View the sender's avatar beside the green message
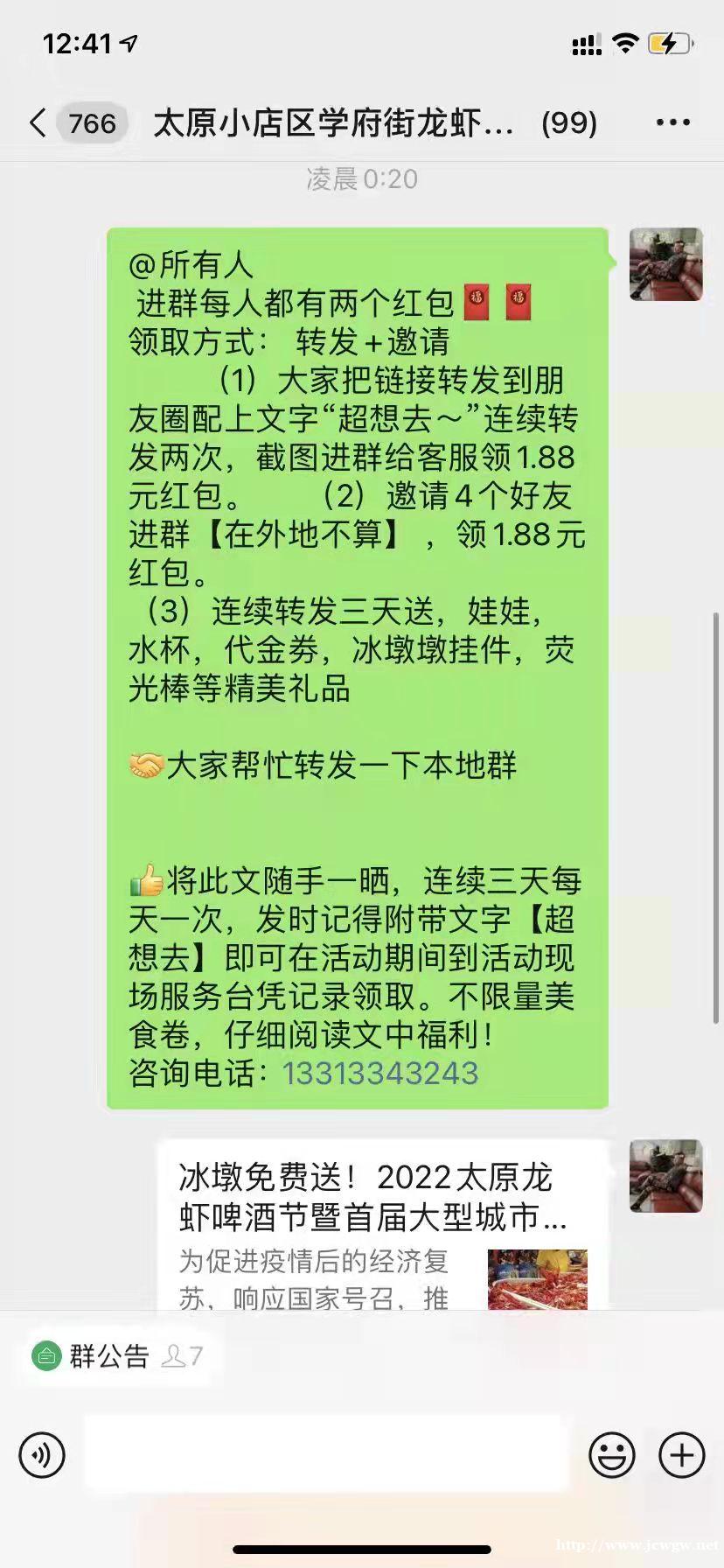The image size is (724, 1568). pos(665,264)
